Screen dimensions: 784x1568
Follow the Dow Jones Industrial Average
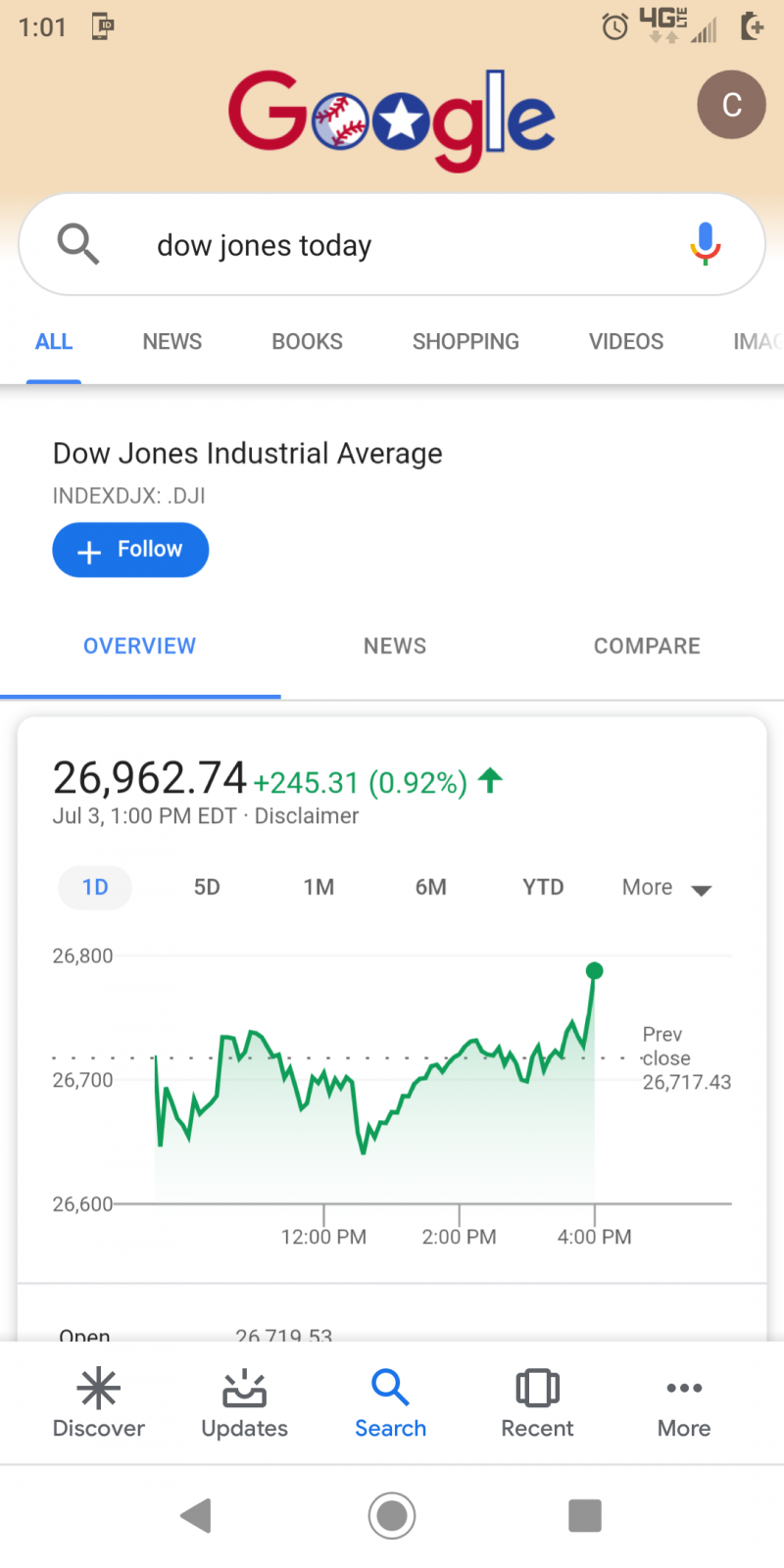coord(130,550)
